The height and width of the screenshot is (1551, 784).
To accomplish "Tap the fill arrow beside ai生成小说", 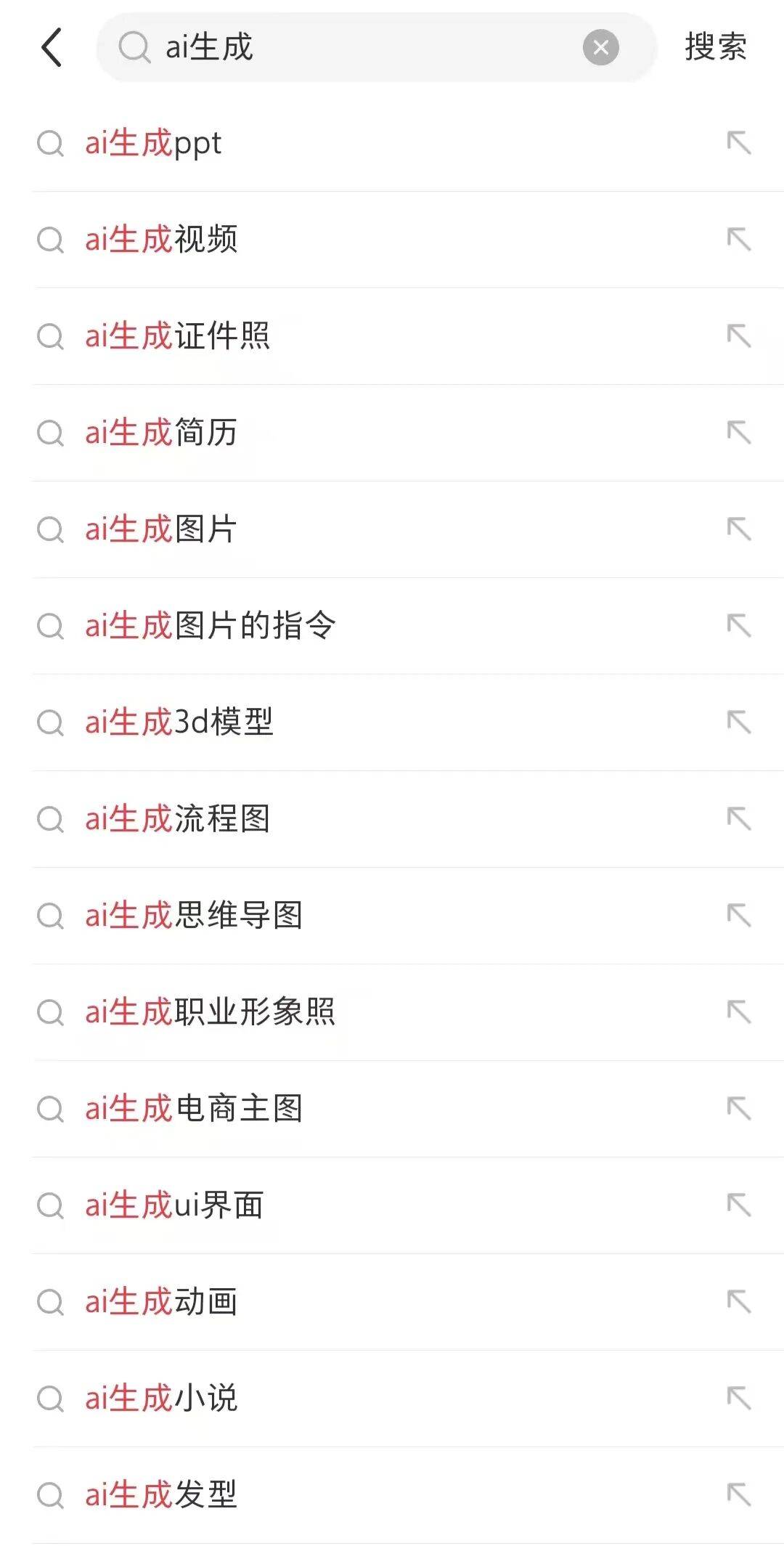I will (x=739, y=1397).
